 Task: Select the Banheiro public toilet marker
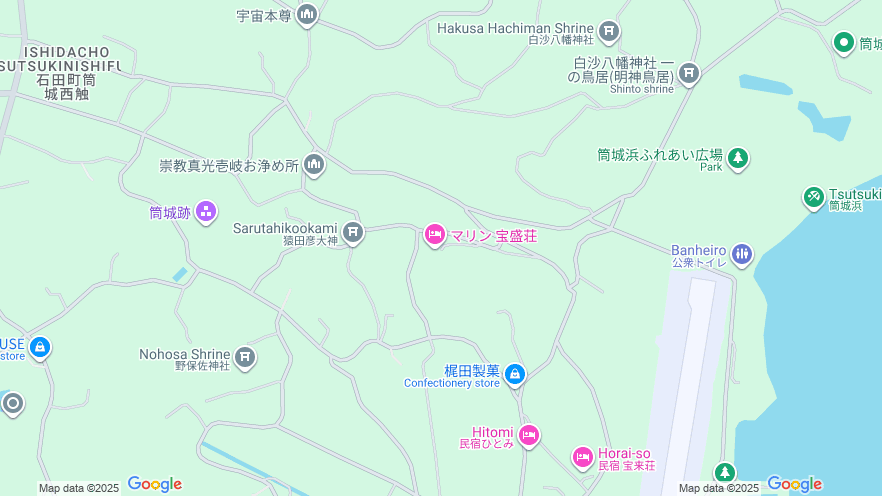(x=741, y=254)
